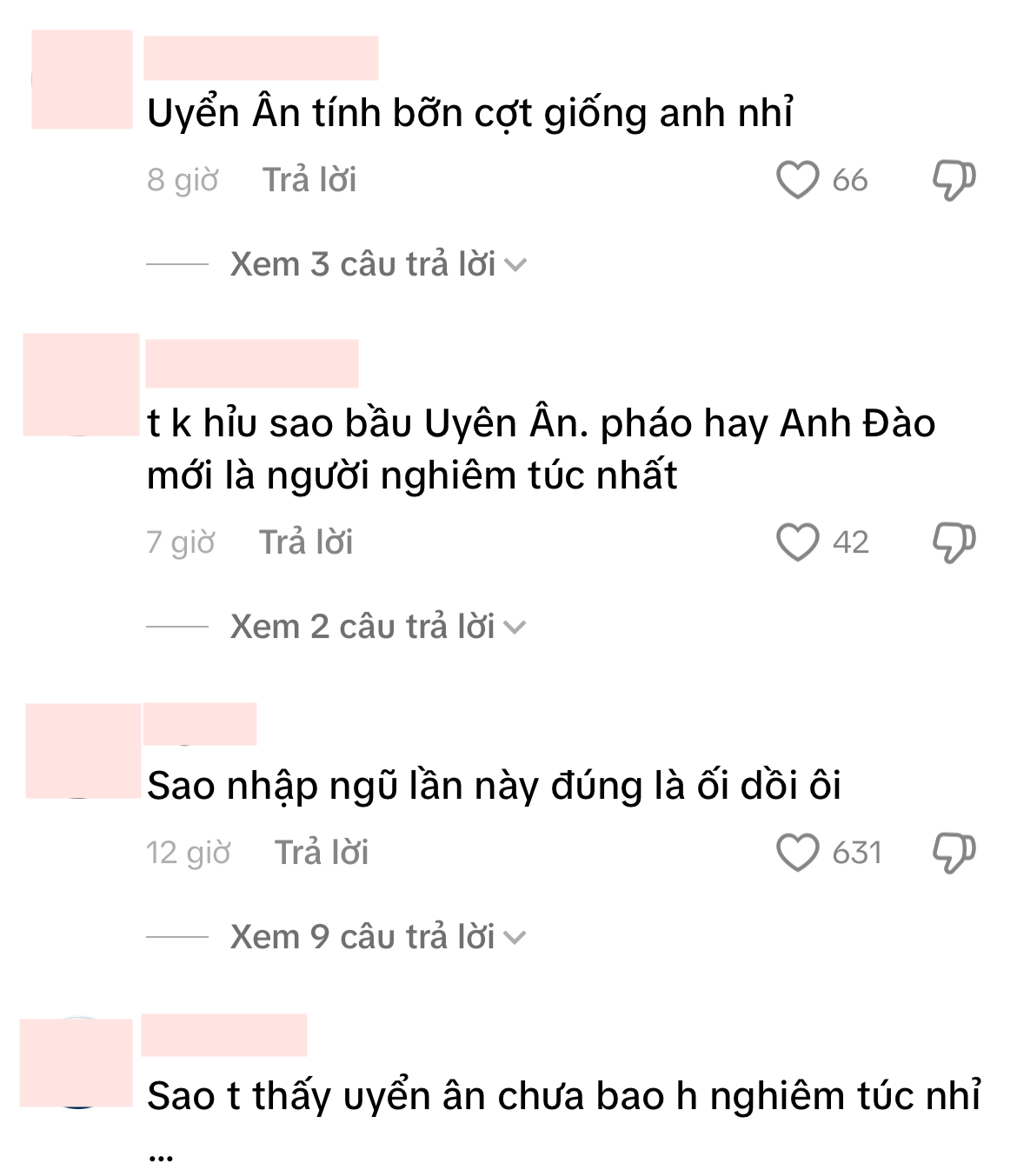
Task: Reply to the 8 giờ comment
Action: 309,180
